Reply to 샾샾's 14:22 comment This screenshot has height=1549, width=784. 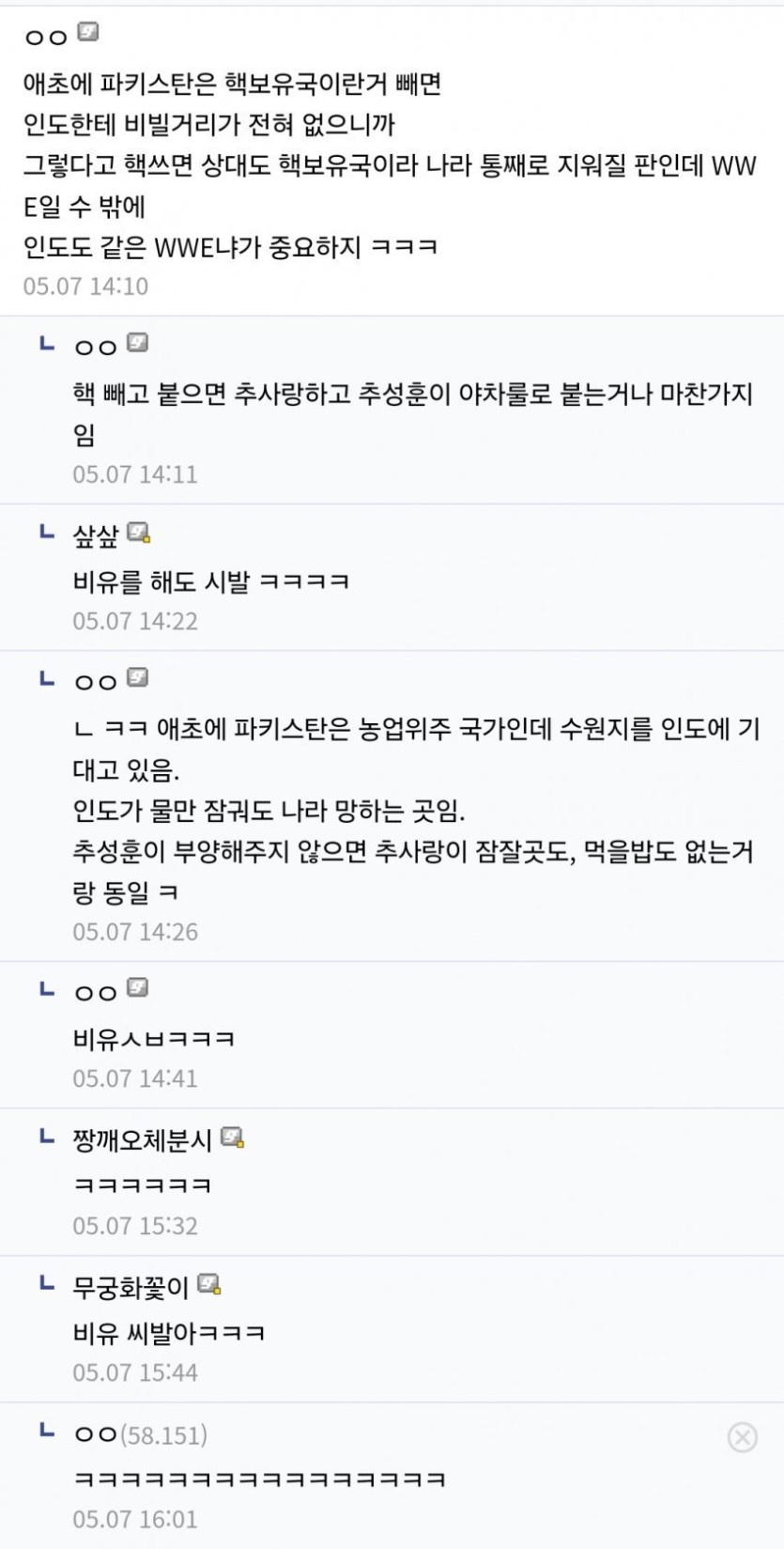pyautogui.click(x=210, y=581)
